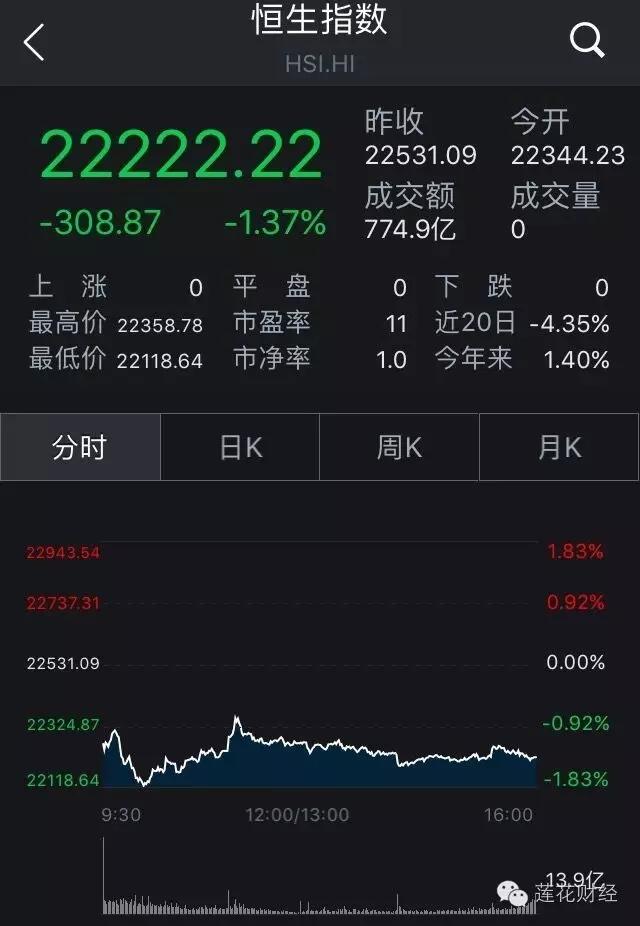The width and height of the screenshot is (640, 926).
Task: Switch to the 月K chart tab
Action: (x=559, y=447)
